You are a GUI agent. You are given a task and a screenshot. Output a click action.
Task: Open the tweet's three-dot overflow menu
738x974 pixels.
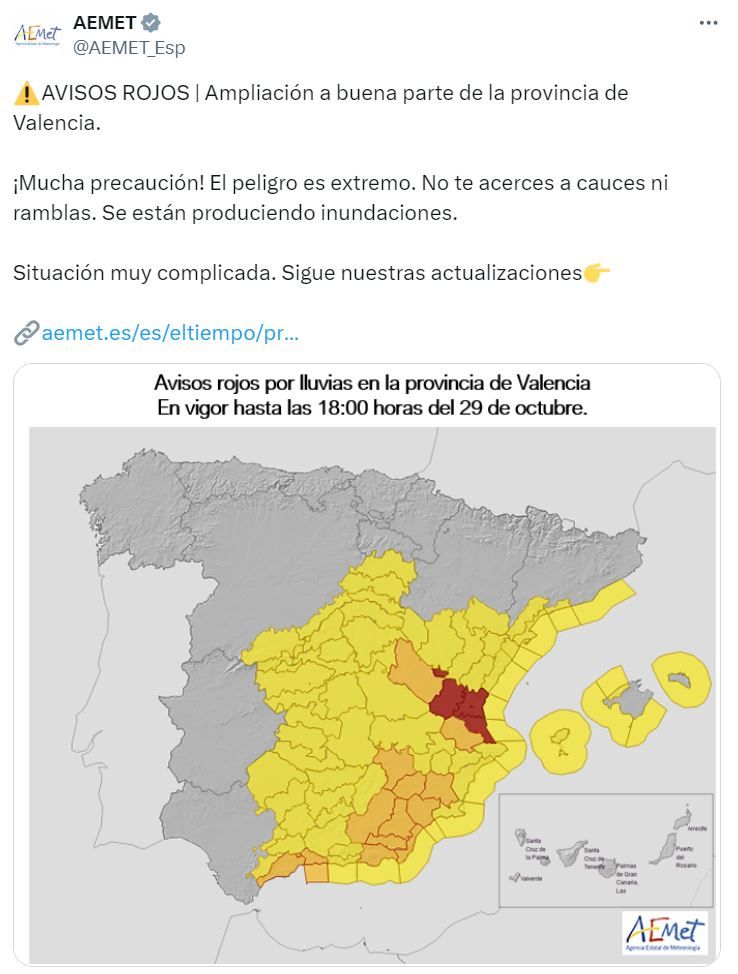[707, 23]
